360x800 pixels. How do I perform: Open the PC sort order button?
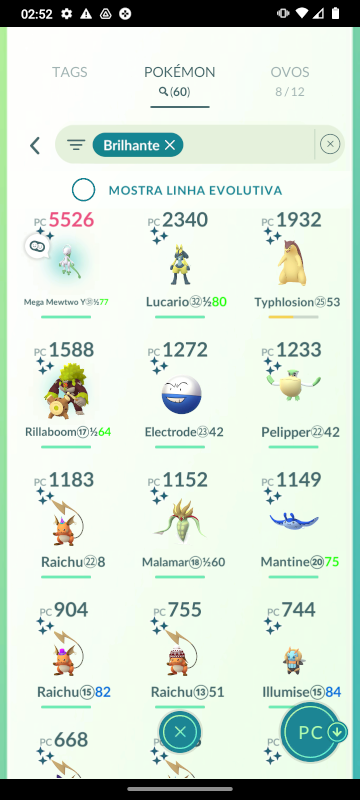[313, 732]
